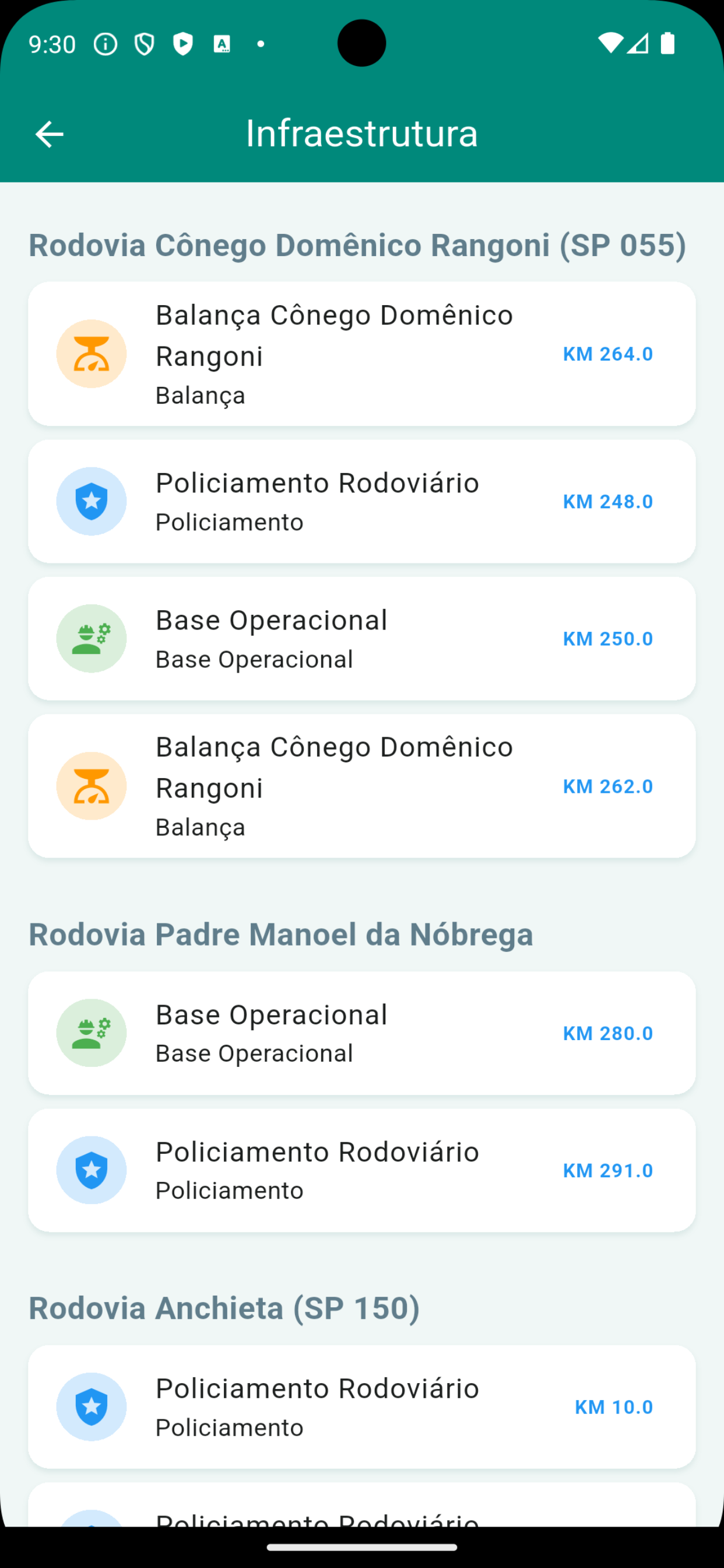Click the KM 10.0 blue text
Screen dimensions: 724x1568
pyautogui.click(x=613, y=1406)
